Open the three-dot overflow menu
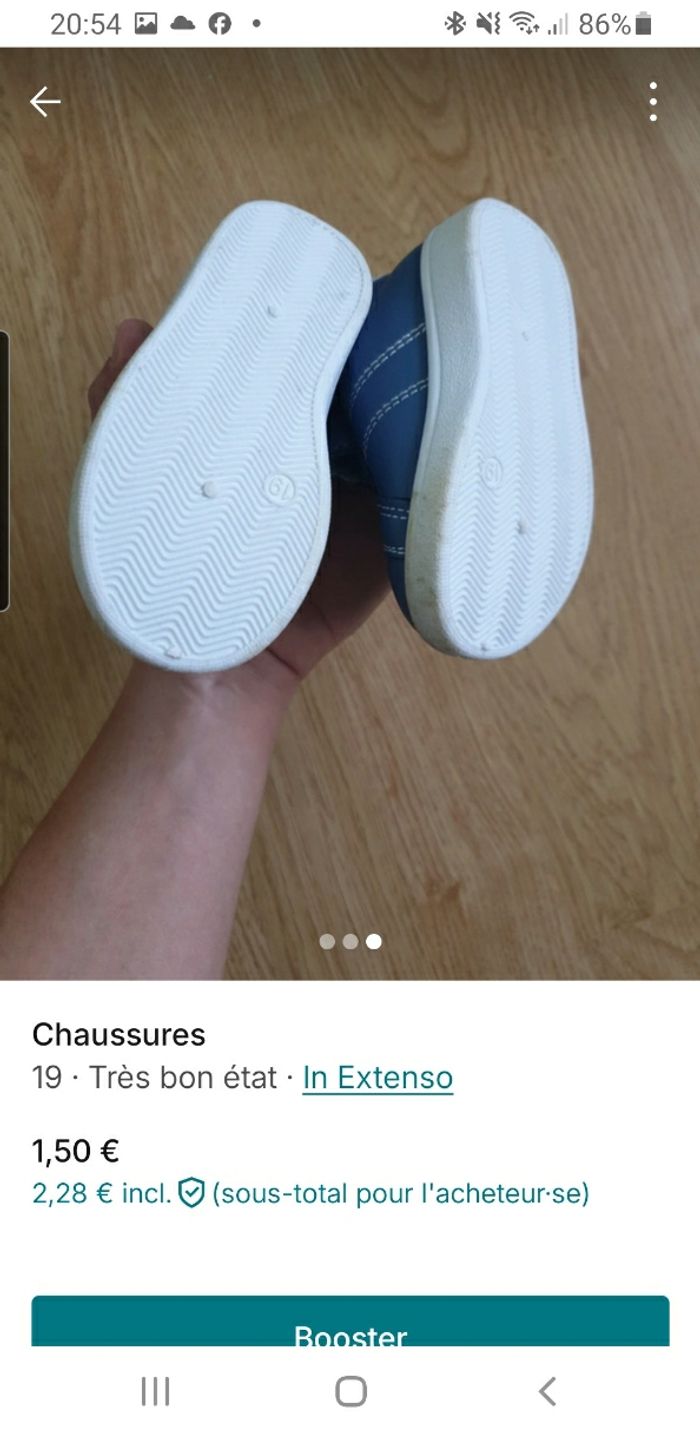The width and height of the screenshot is (700, 1439). tap(652, 101)
